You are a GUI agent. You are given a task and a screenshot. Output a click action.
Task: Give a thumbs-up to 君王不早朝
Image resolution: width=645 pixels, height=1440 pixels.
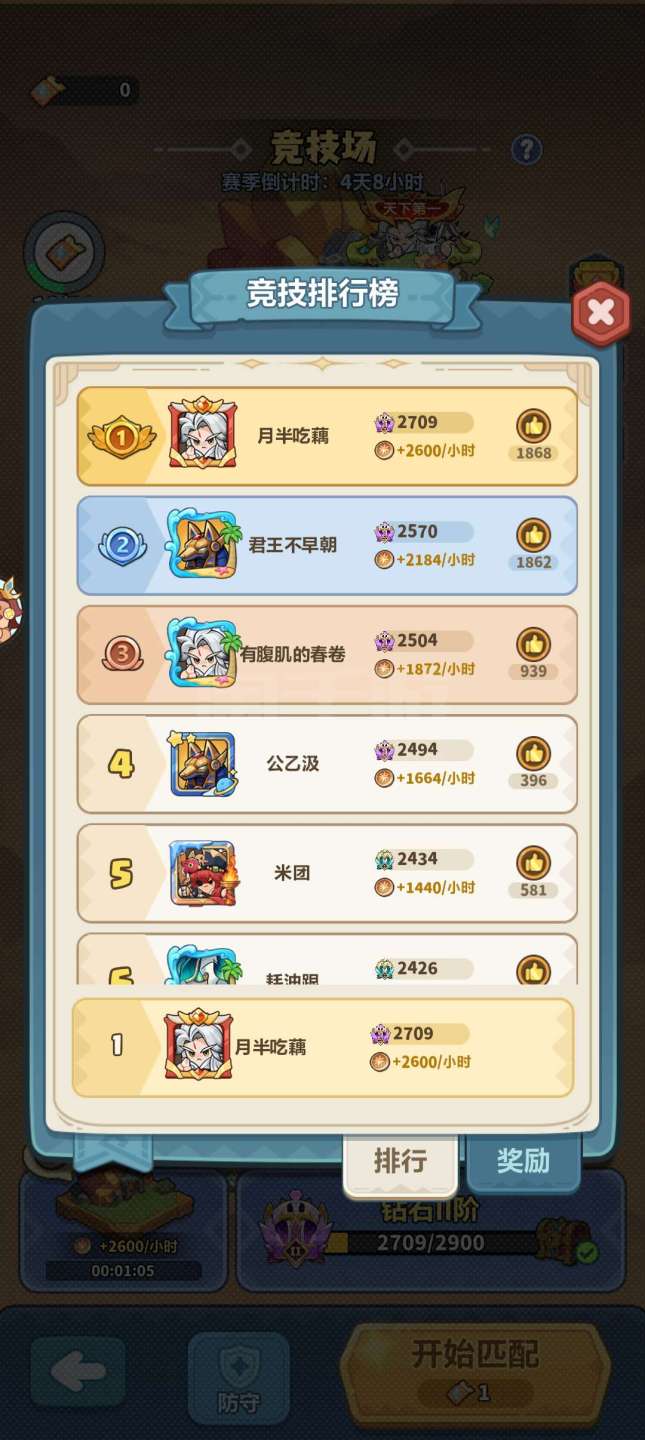tap(533, 536)
